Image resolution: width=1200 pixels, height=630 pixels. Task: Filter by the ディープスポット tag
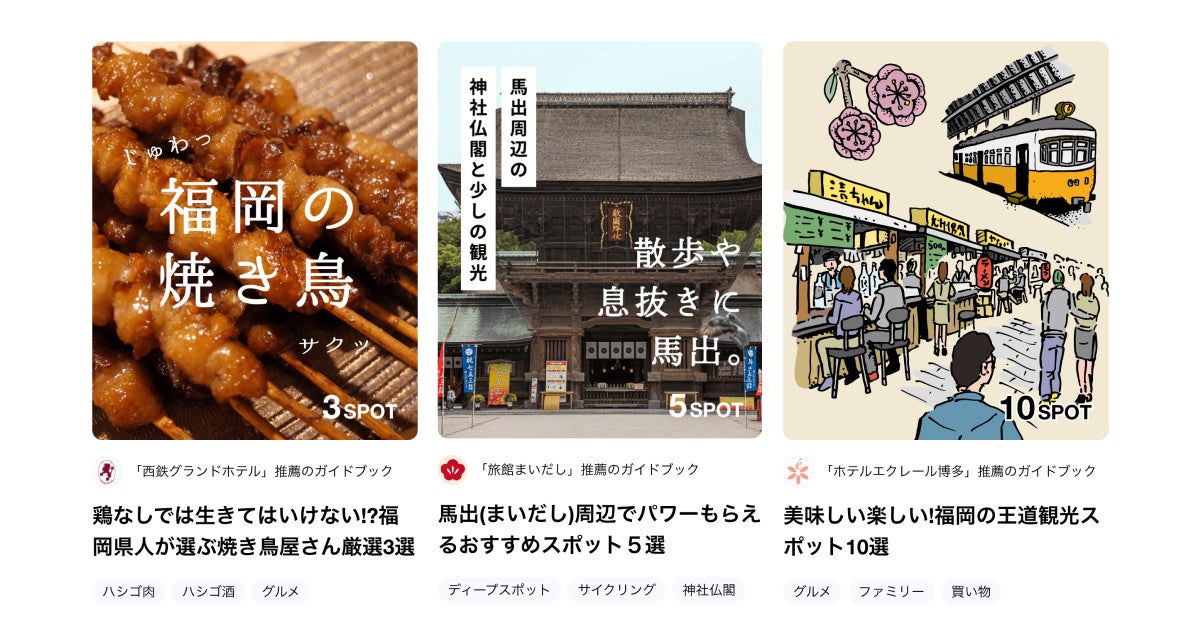[498, 590]
